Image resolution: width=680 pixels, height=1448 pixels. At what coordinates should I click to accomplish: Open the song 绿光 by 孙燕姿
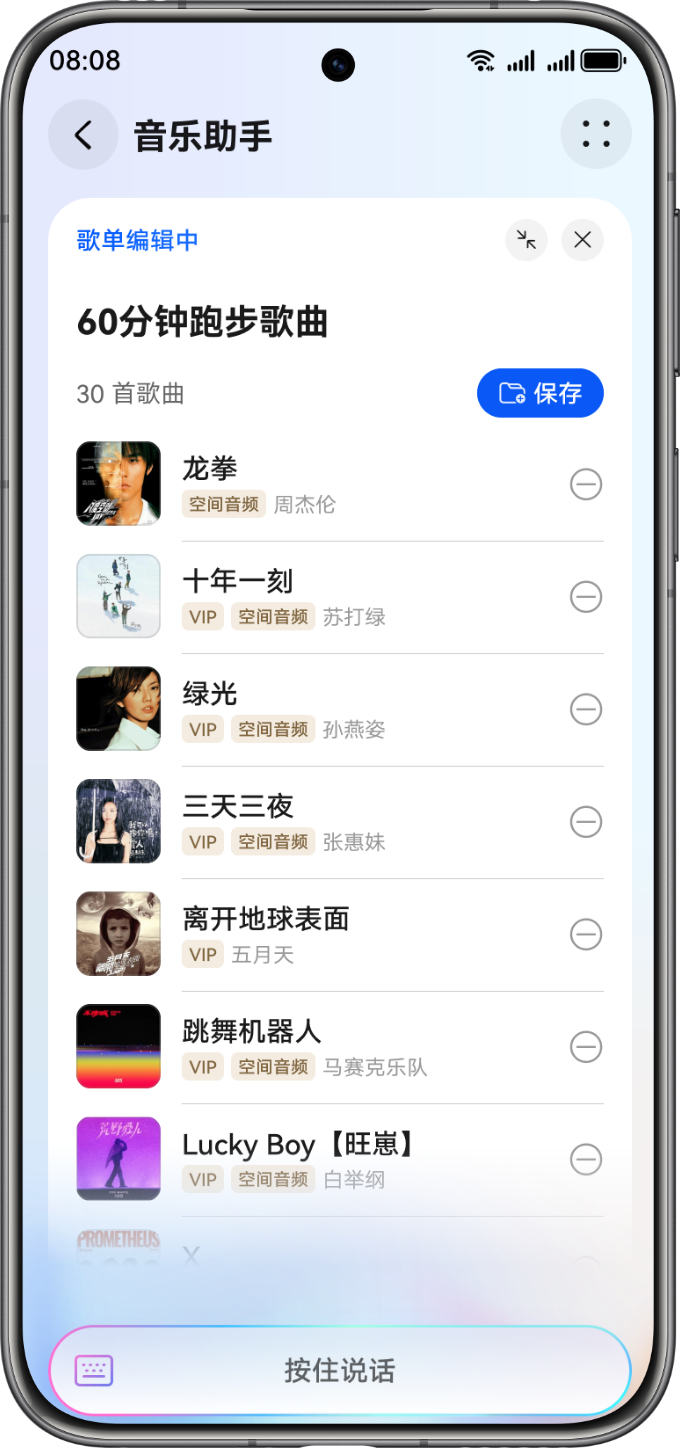300,709
